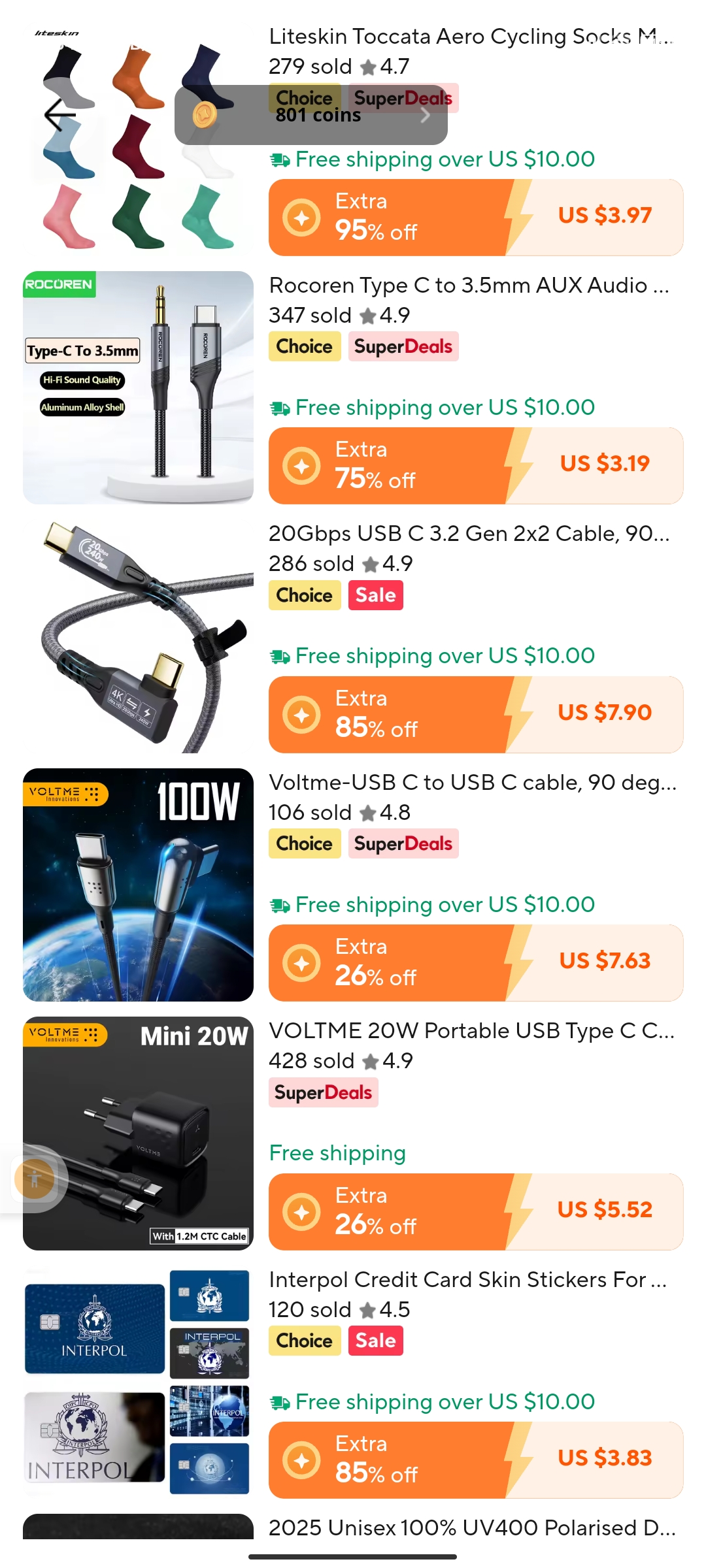View the Rocoren Type C to 3.5mm AUX cable
Image resolution: width=706 pixels, height=1568 pixels.
pos(468,286)
